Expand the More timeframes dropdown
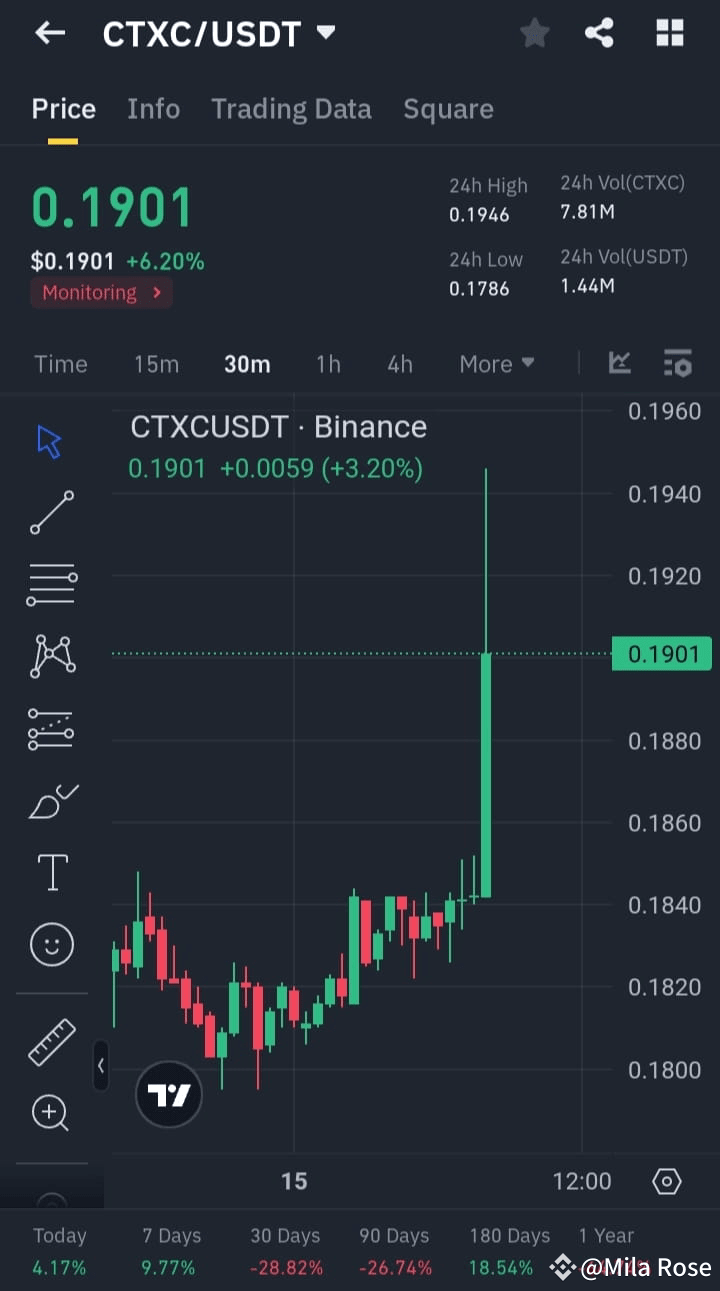Image resolution: width=720 pixels, height=1291 pixels. click(x=497, y=364)
